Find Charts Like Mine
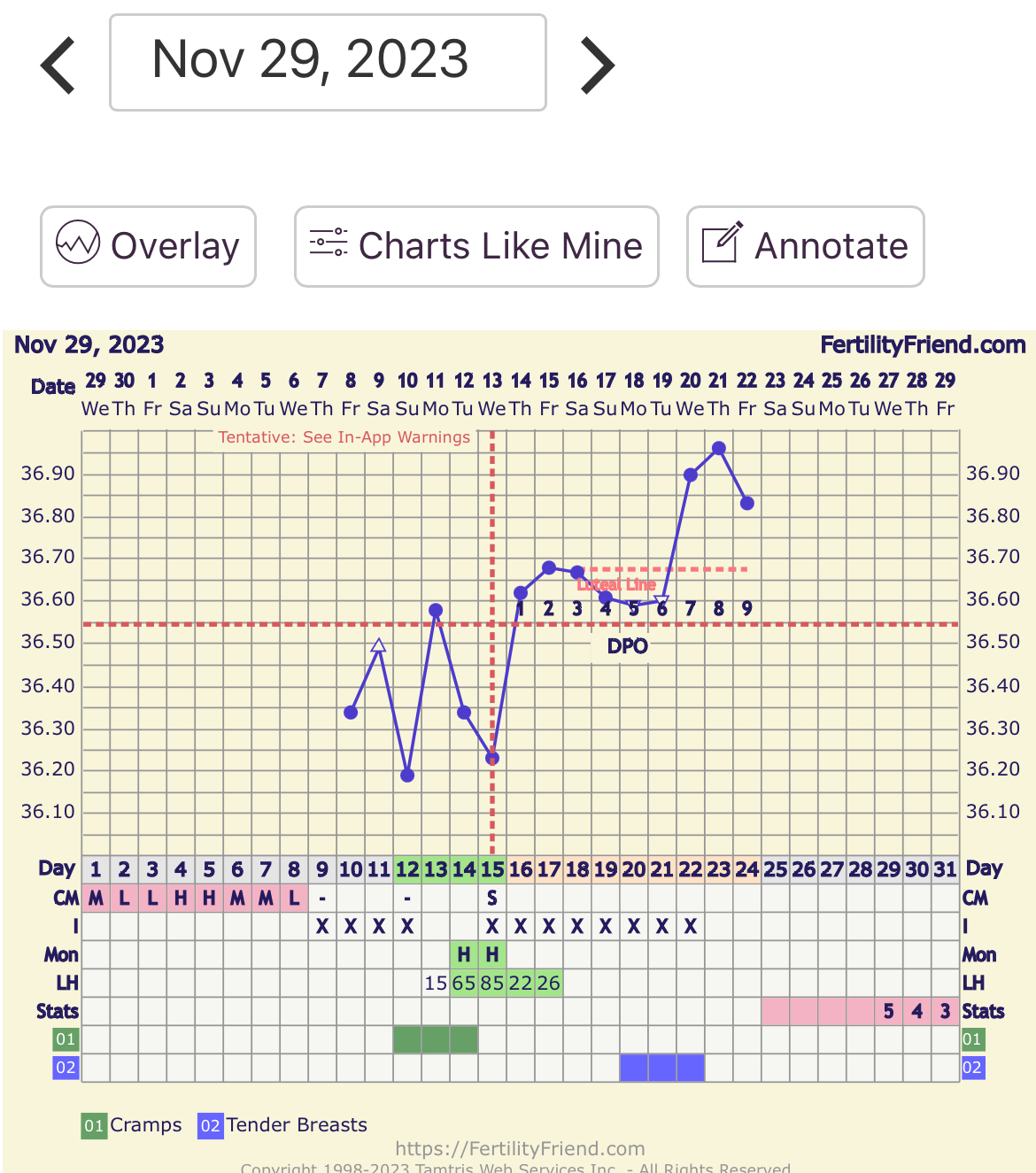 point(476,246)
